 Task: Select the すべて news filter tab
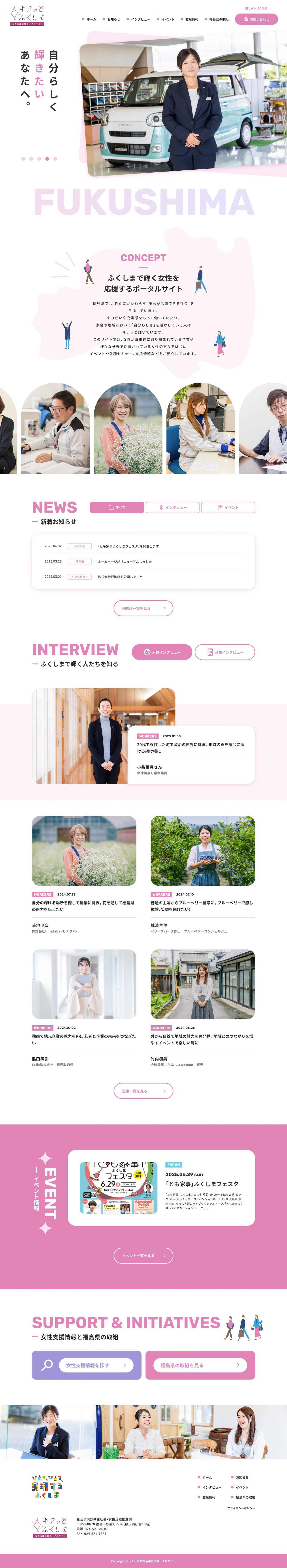[x=117, y=507]
